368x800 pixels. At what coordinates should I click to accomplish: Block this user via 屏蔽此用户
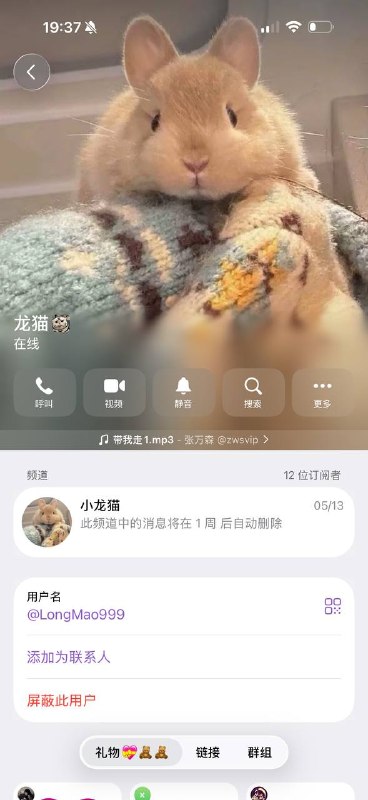pos(61,701)
